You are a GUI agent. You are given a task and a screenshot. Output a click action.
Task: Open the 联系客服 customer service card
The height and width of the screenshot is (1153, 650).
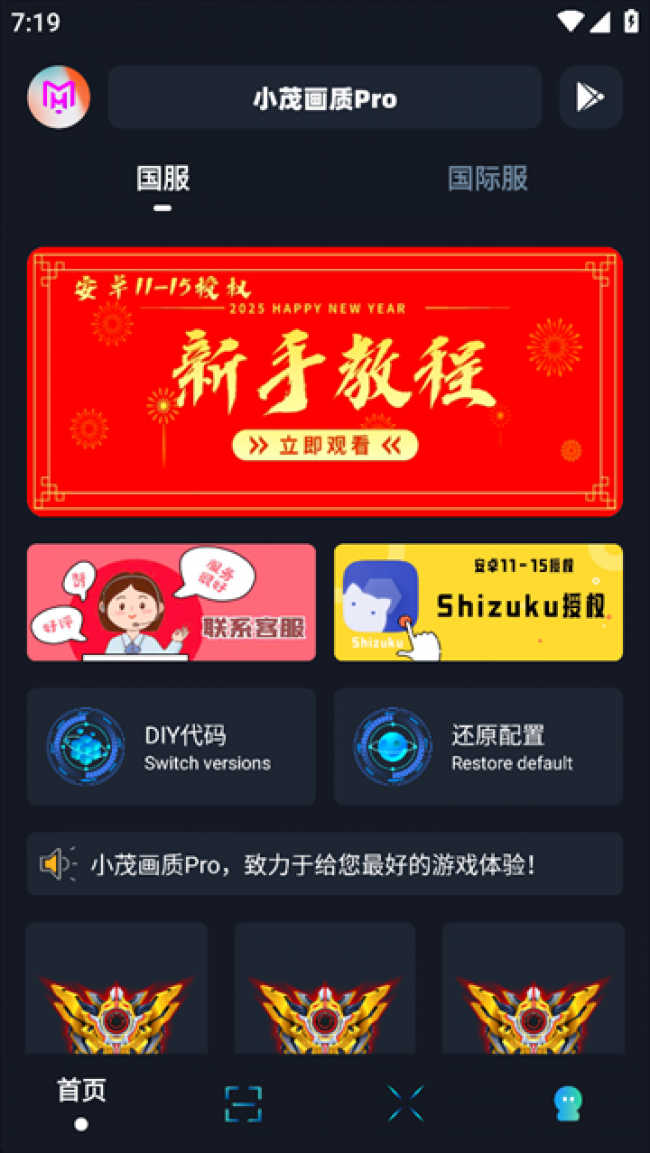pos(171,602)
